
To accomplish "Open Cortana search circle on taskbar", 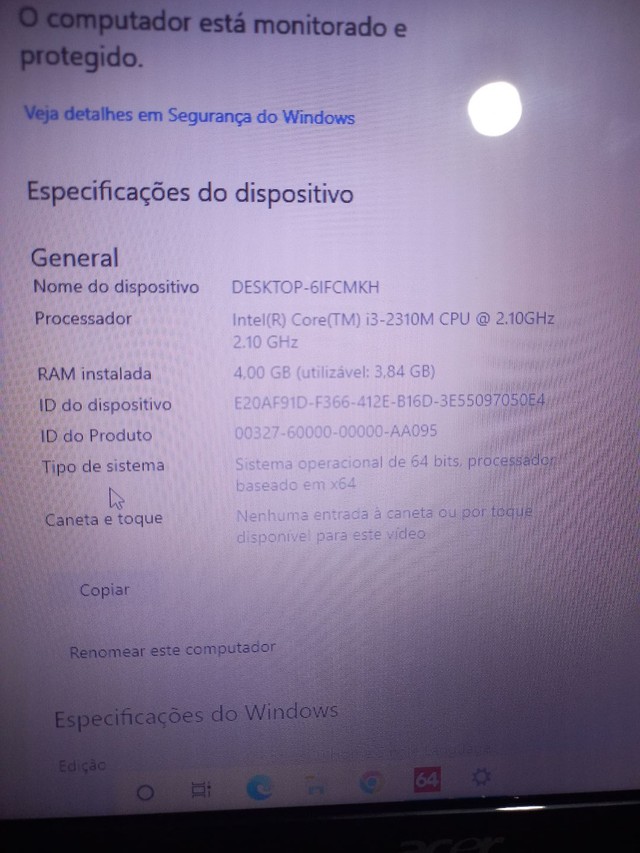I will click(x=145, y=791).
